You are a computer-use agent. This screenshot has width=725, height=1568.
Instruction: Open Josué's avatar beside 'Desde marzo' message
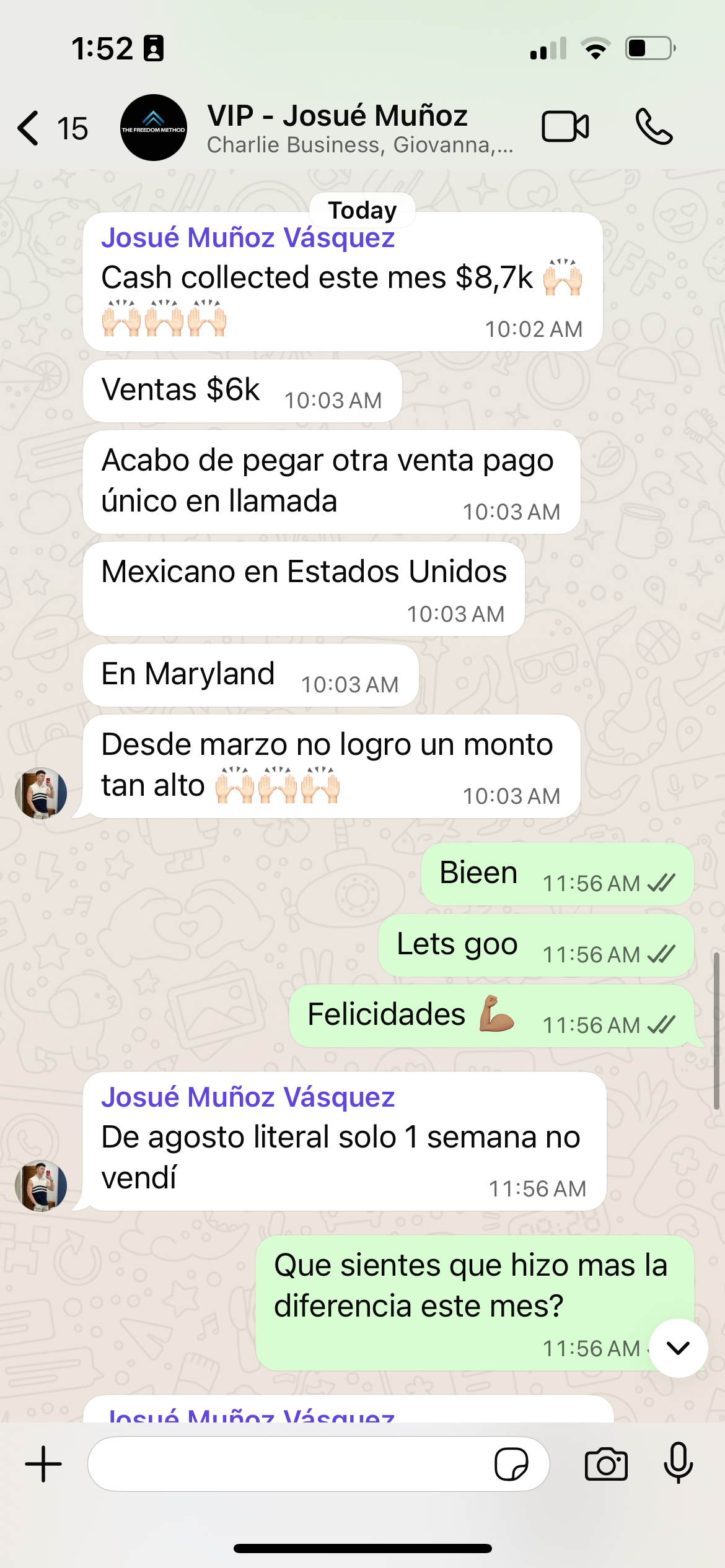coord(41,793)
